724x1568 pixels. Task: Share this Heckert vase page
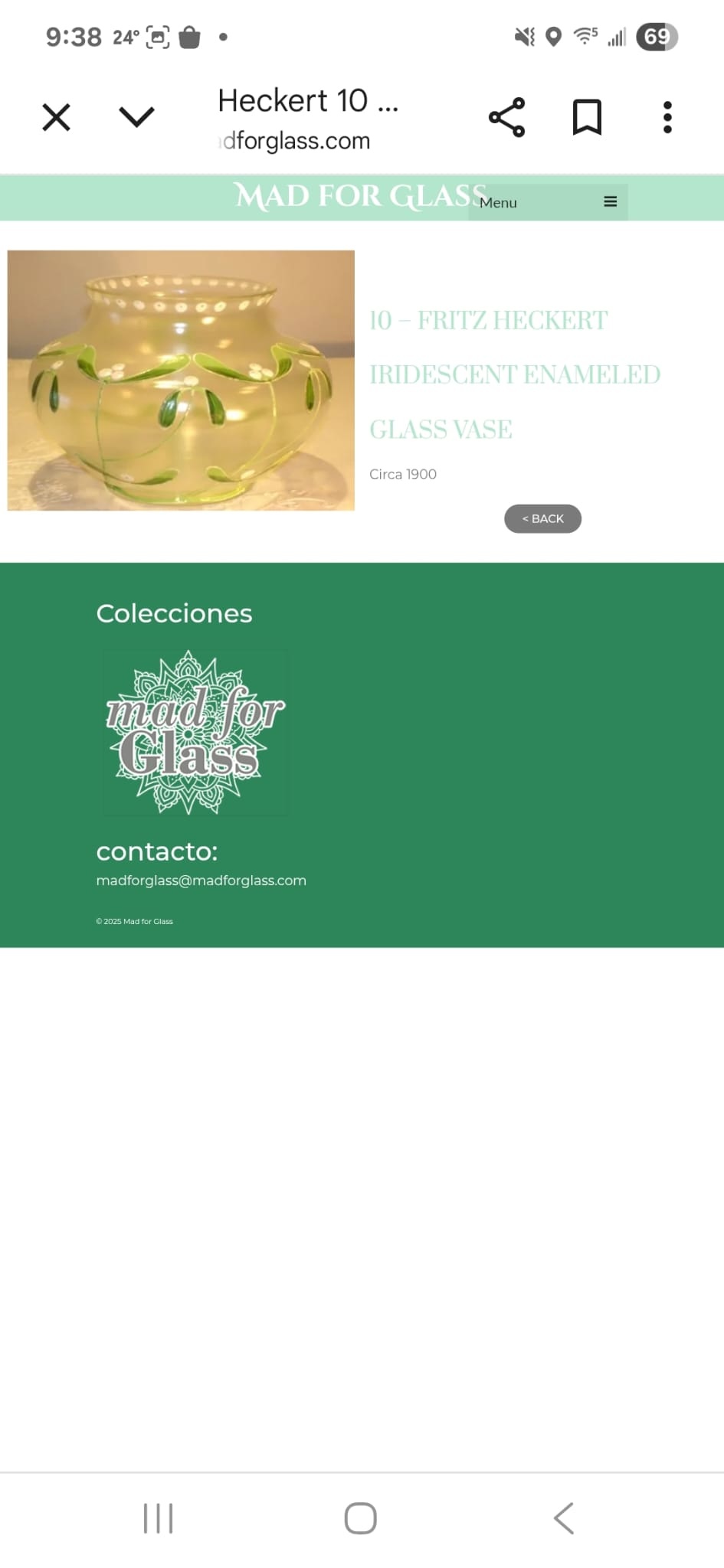coord(506,117)
